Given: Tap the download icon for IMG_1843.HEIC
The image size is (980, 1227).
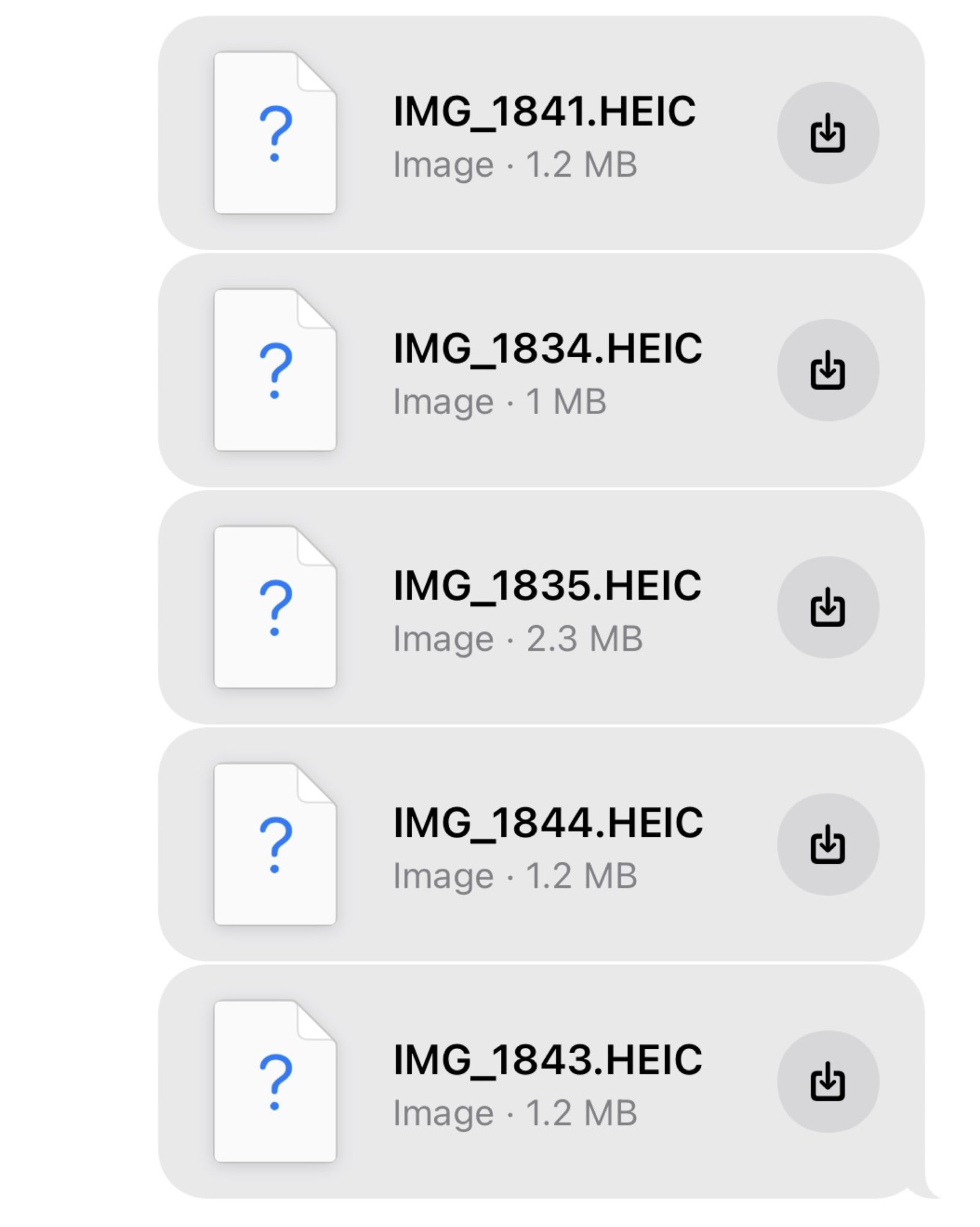Looking at the screenshot, I should coord(827,1082).
